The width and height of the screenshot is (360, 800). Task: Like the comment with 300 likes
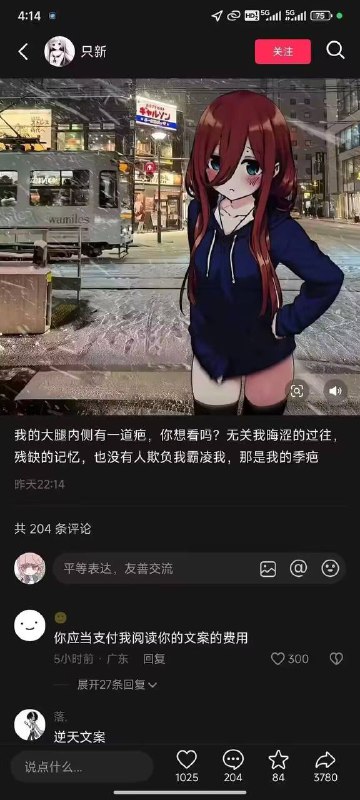289,659
